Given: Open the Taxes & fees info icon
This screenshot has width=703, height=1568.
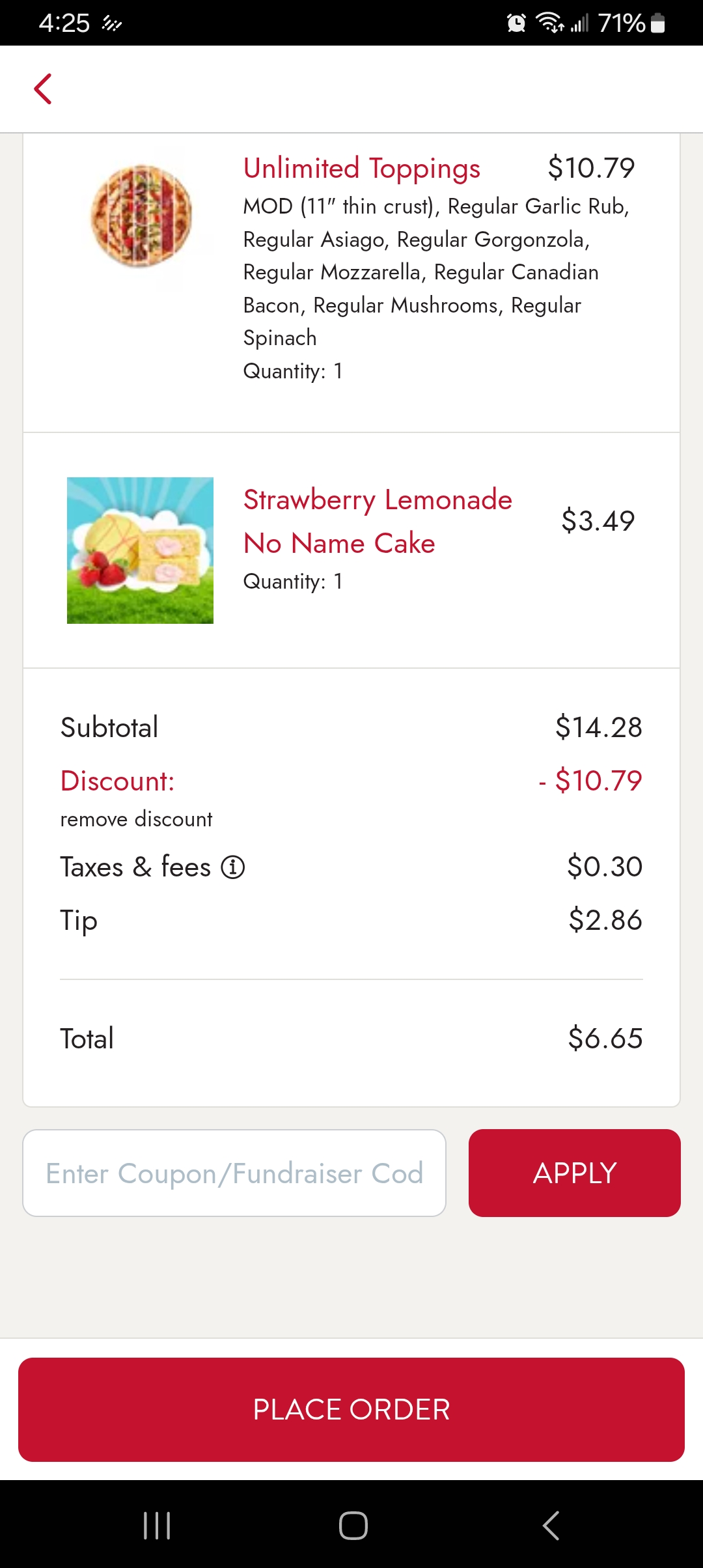Looking at the screenshot, I should click(x=232, y=867).
